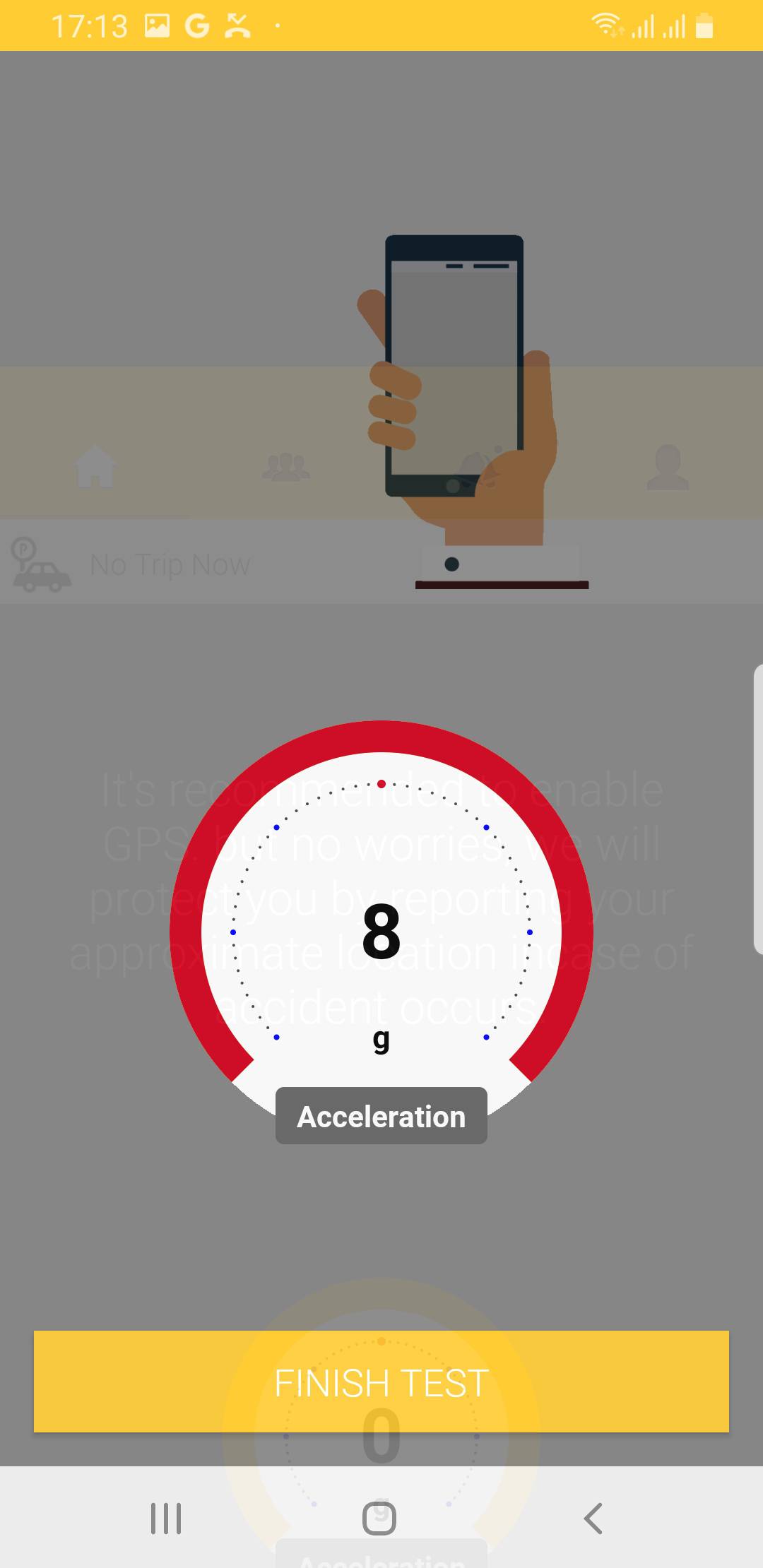
Task: Tap the FINISH TEST button
Action: (381, 1382)
